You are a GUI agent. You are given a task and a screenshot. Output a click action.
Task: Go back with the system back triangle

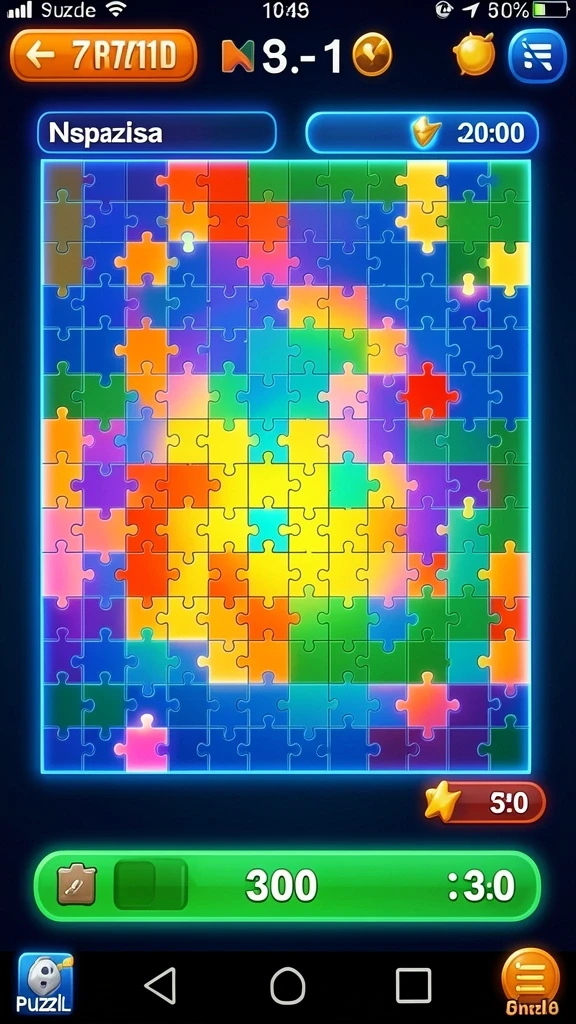click(x=161, y=985)
